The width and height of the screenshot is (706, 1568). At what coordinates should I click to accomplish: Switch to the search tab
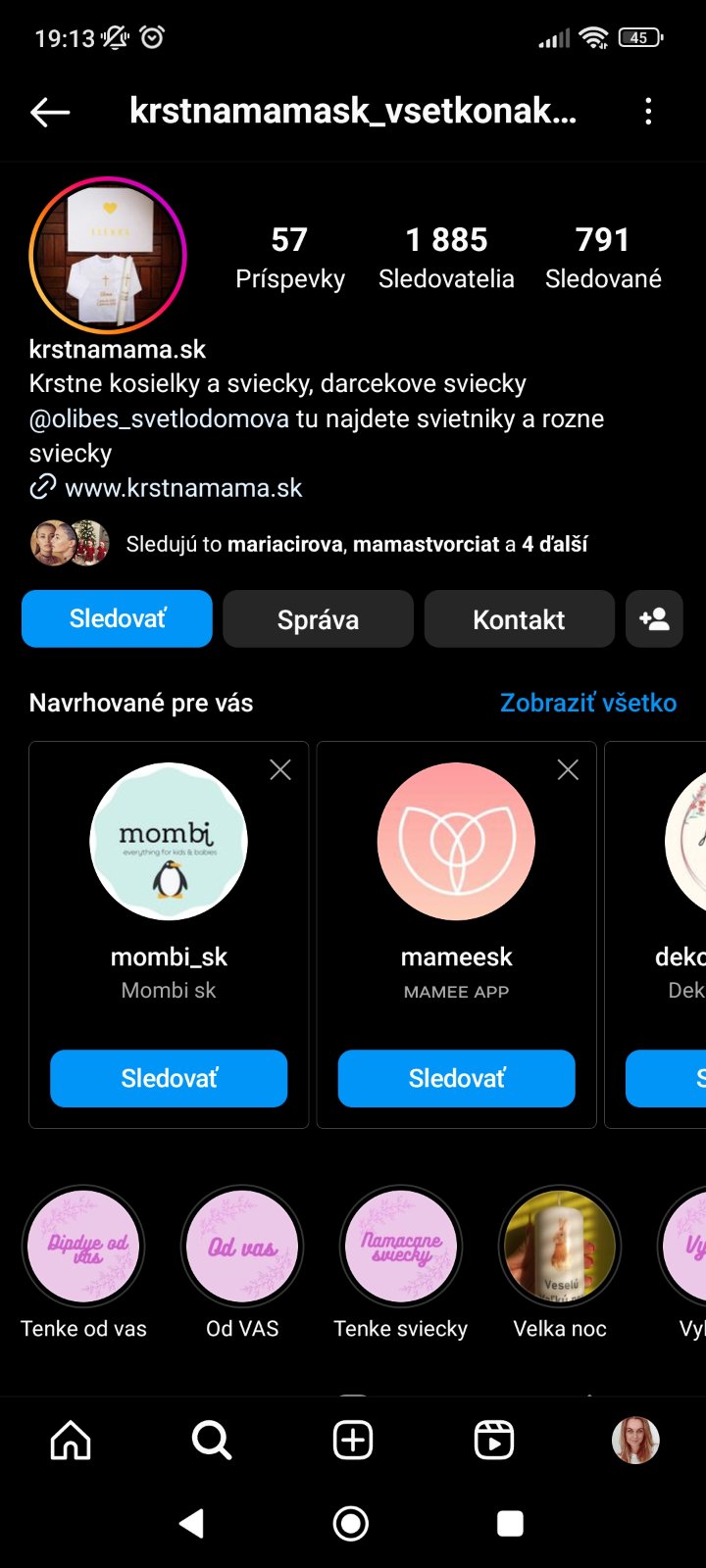pos(211,1441)
